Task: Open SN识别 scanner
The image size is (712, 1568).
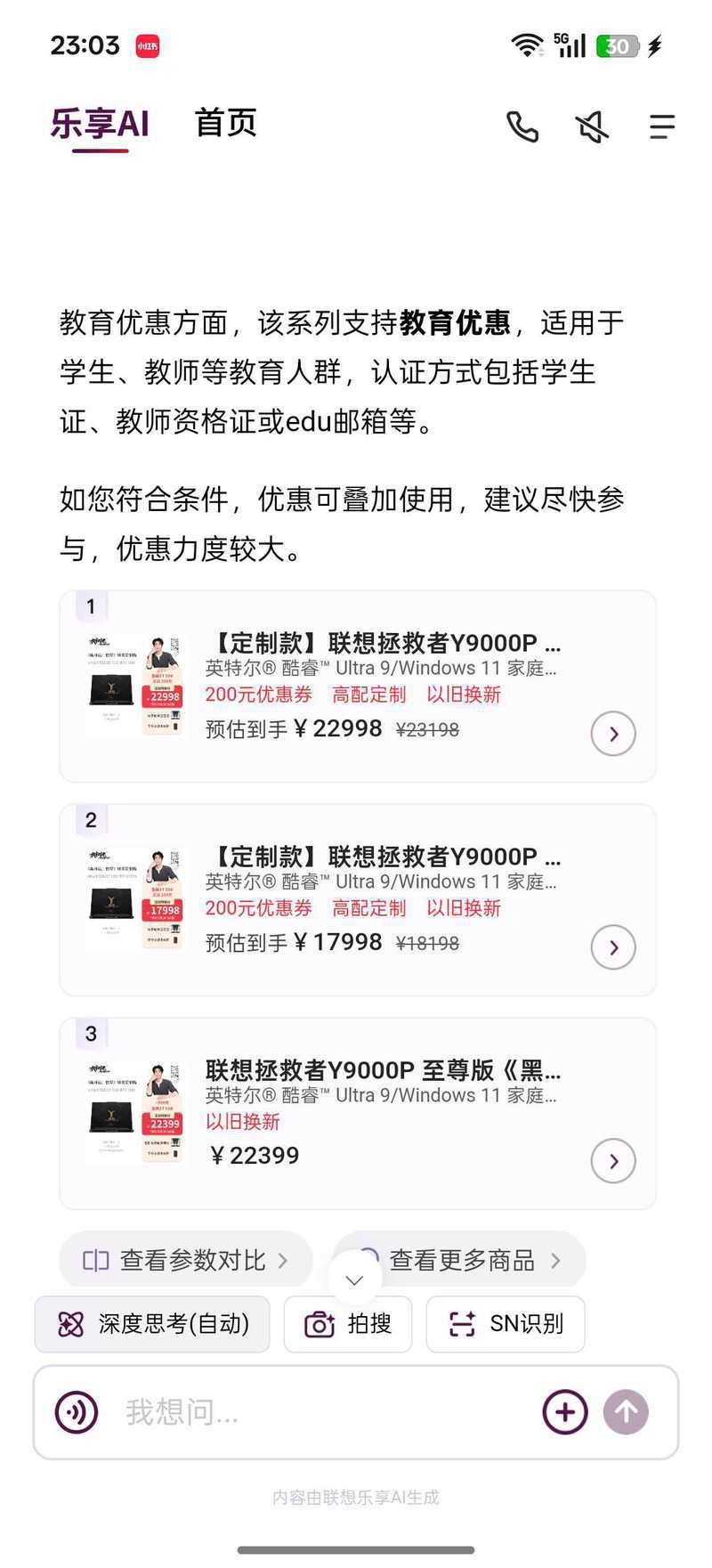Action: click(x=506, y=1324)
